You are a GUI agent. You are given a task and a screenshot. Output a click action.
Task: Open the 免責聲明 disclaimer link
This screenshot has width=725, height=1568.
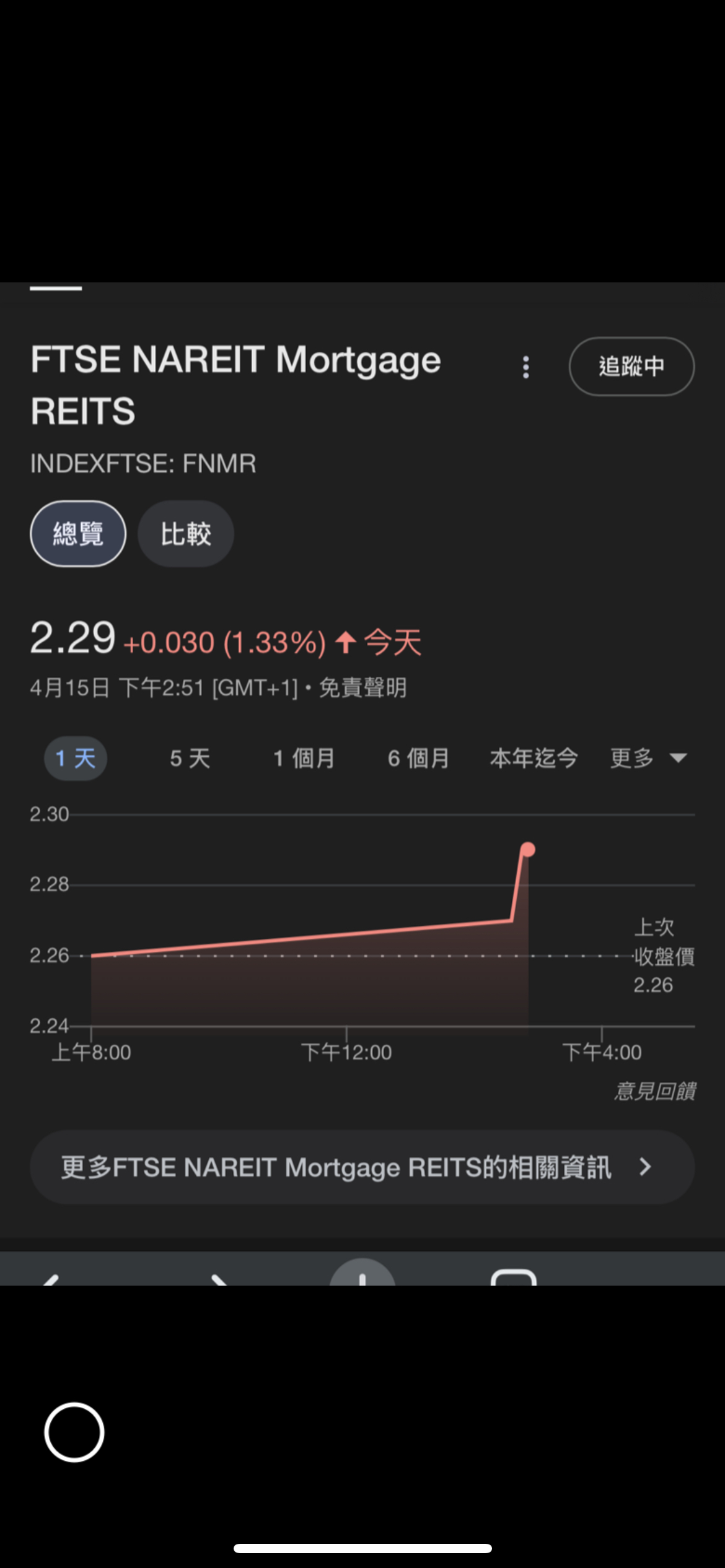click(x=362, y=687)
